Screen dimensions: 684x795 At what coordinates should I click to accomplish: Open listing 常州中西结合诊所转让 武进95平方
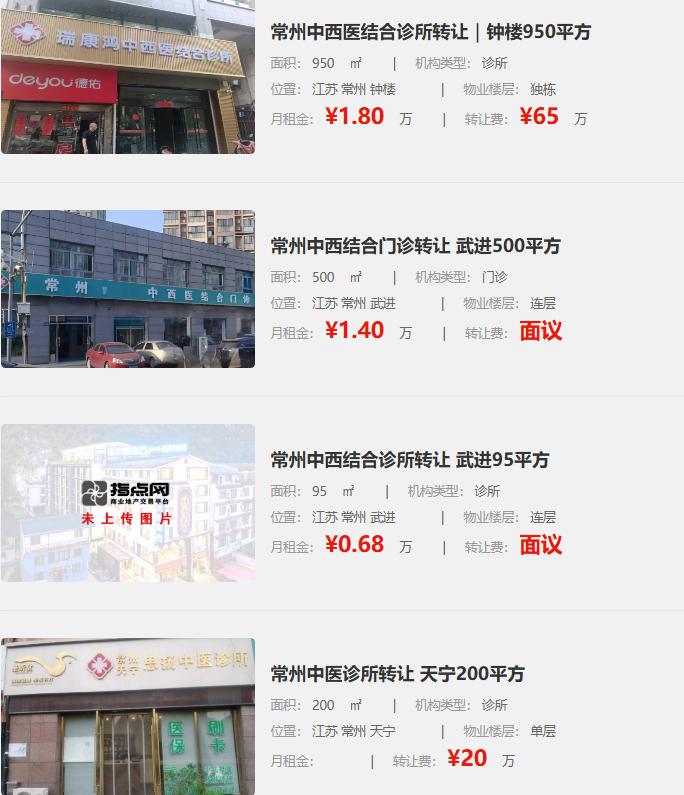[x=409, y=460]
